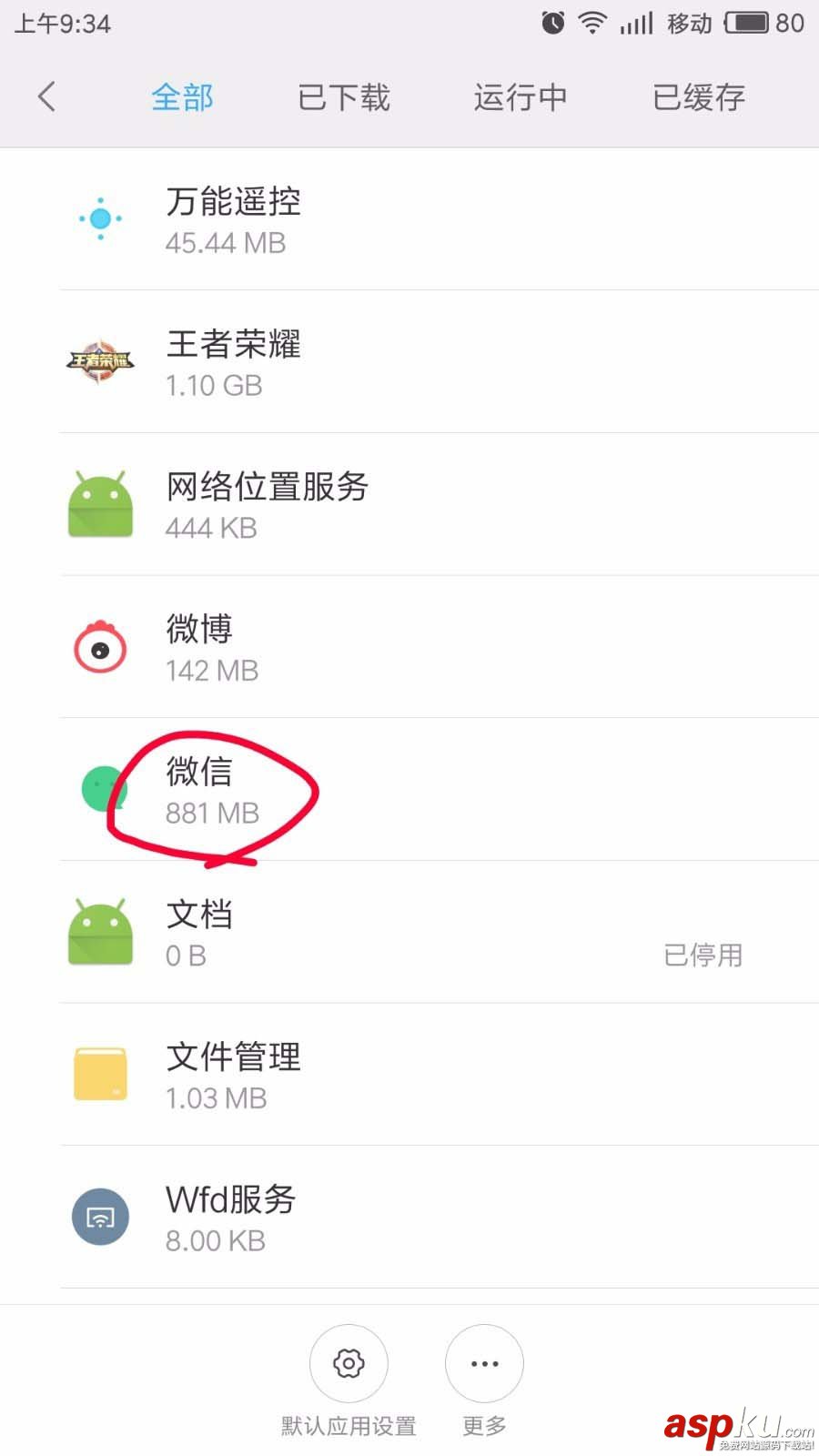Click the back arrow at top left
Viewport: 819px width, 1456px height.
click(x=47, y=96)
